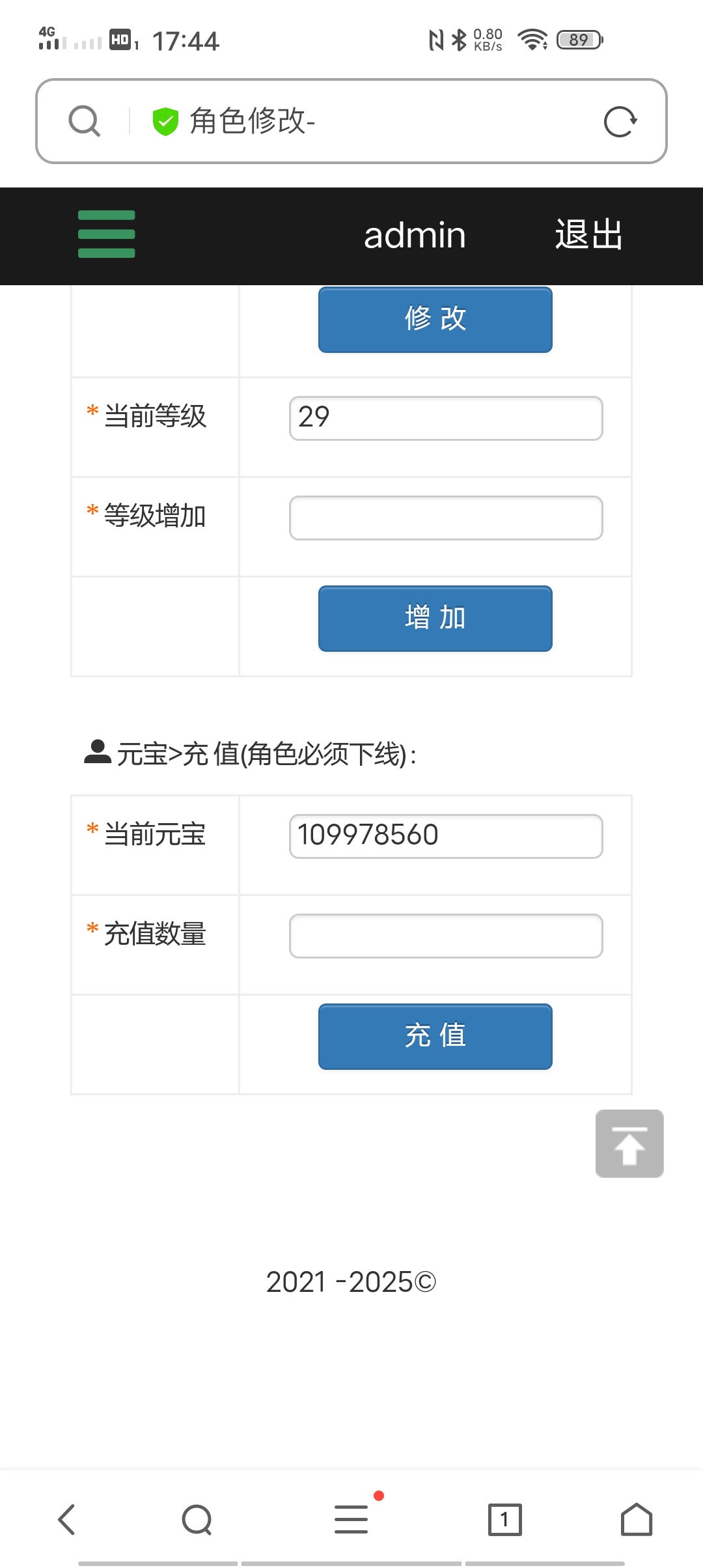
Task: Reload the page with the refresh icon
Action: coord(620,121)
